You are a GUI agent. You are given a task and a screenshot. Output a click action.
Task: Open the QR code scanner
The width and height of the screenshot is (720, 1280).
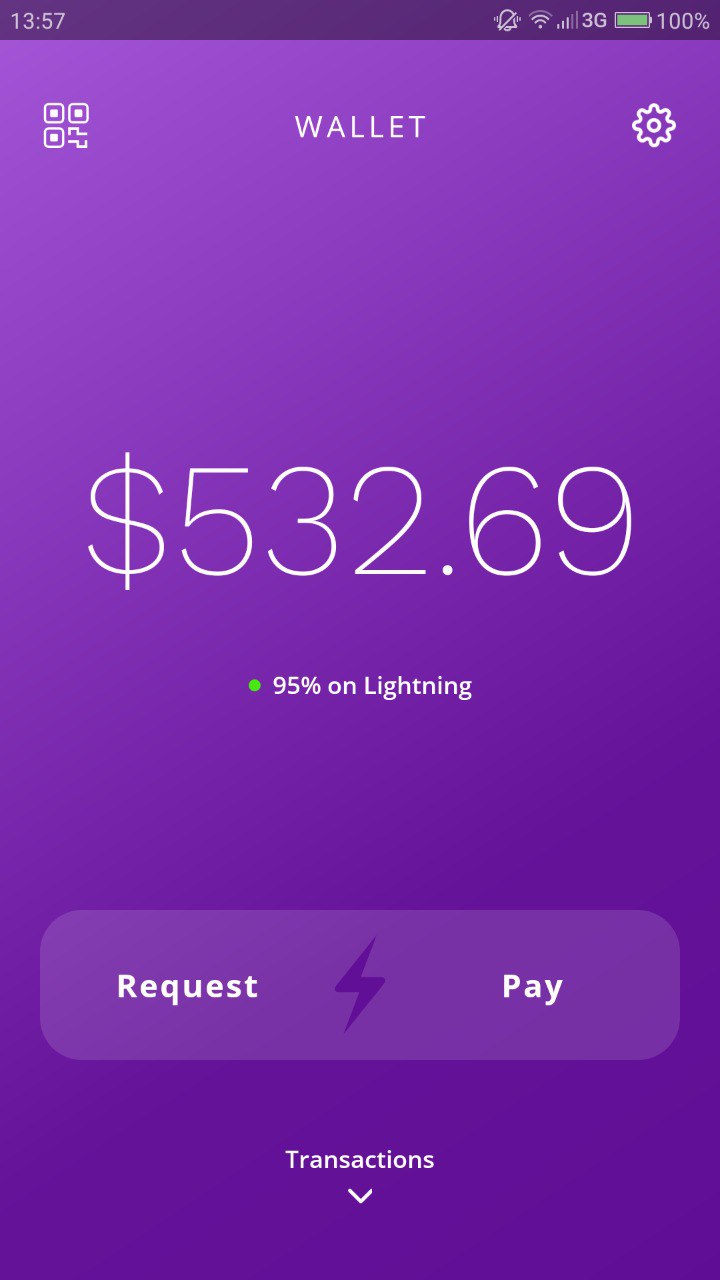click(x=65, y=125)
